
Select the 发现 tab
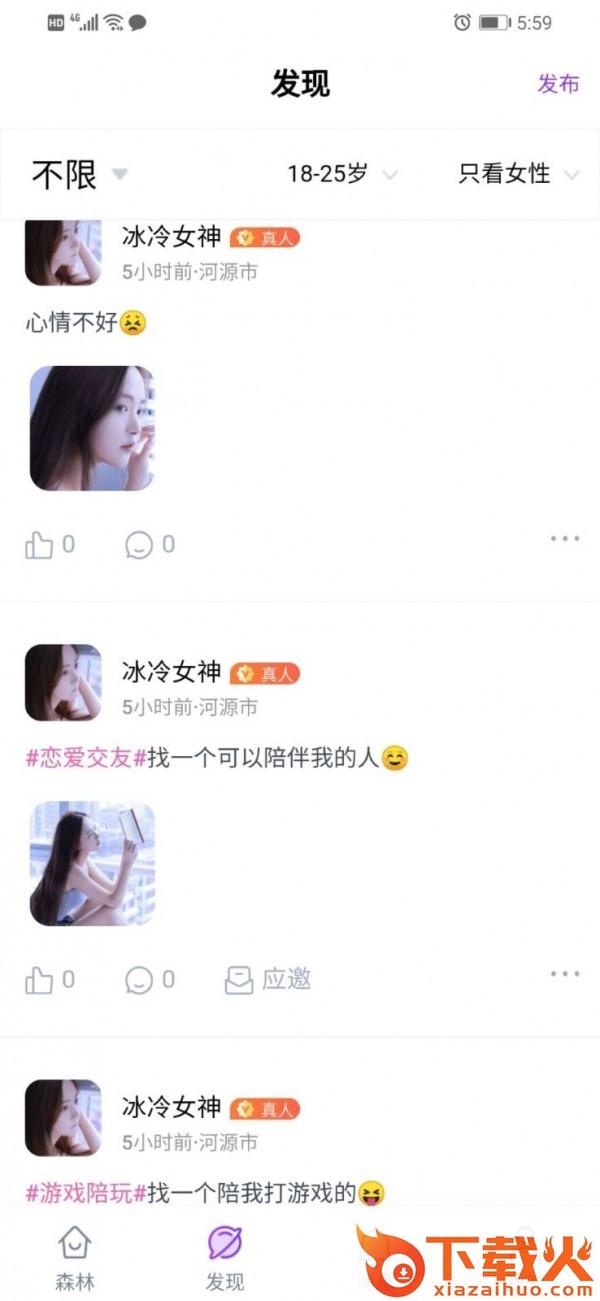[224, 1258]
